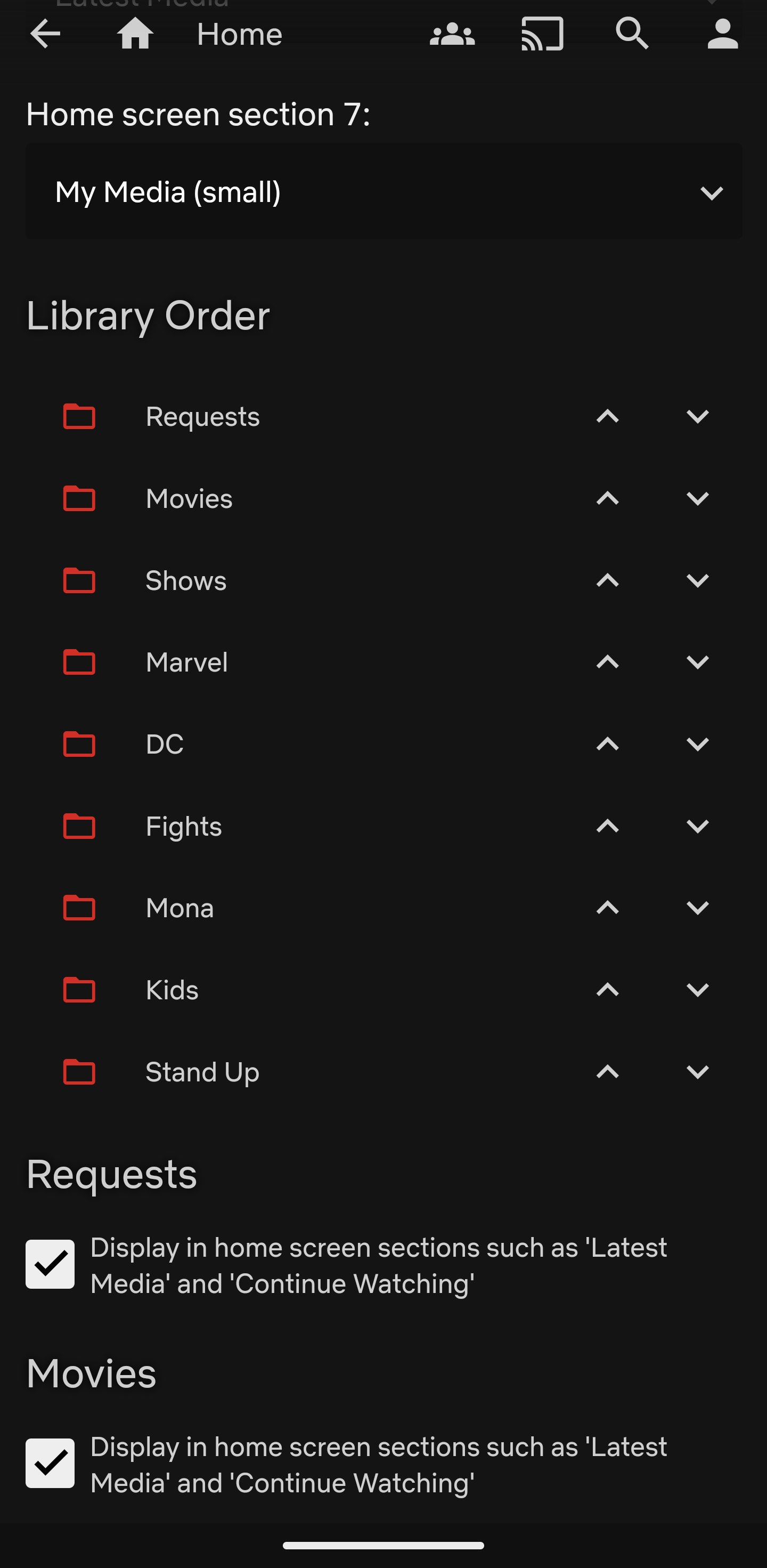Image resolution: width=767 pixels, height=1568 pixels.
Task: Uncheck home screen display for Movies
Action: [x=50, y=1464]
